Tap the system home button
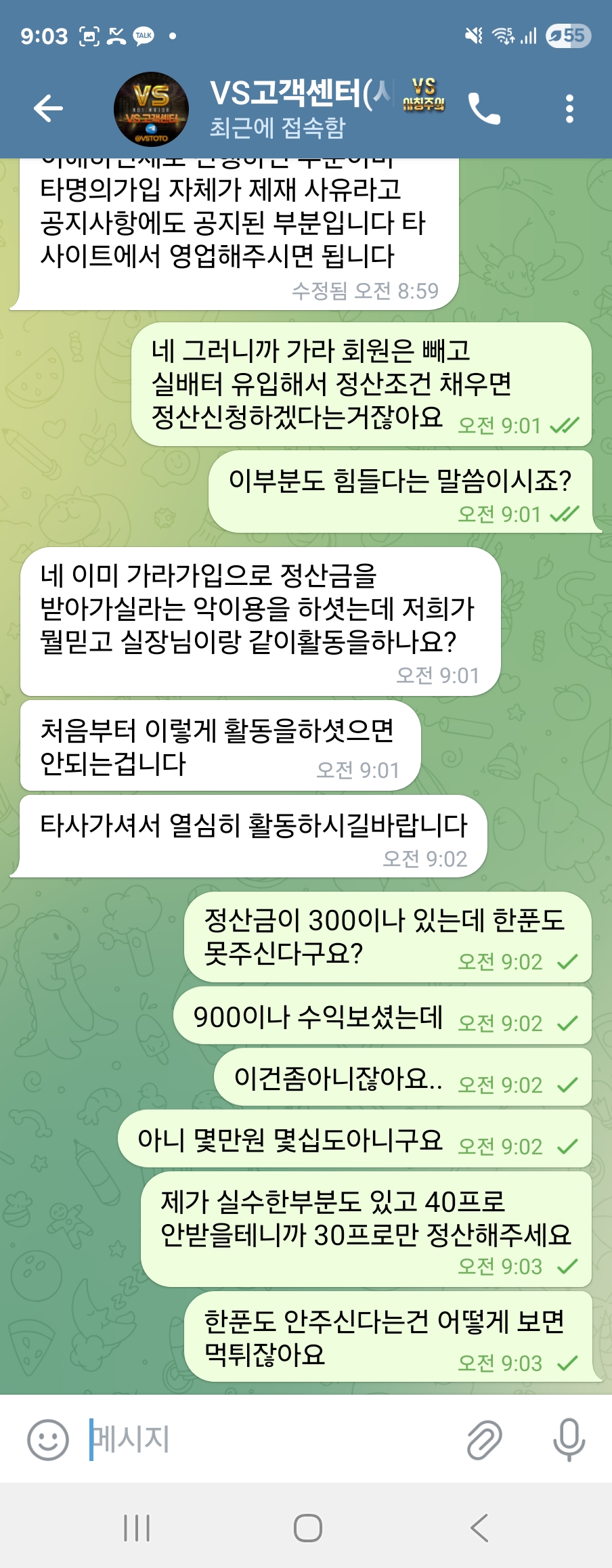 (307, 1528)
